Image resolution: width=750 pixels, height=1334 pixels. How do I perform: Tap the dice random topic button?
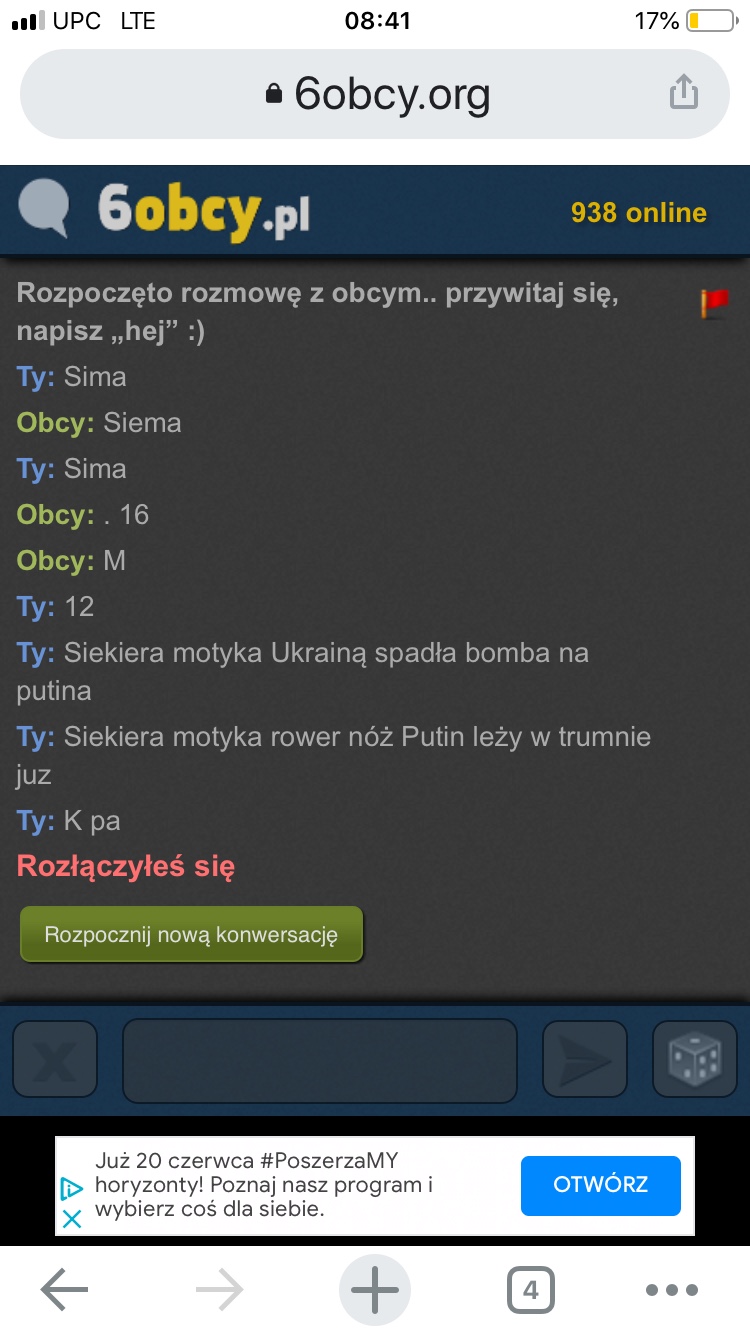(694, 1060)
